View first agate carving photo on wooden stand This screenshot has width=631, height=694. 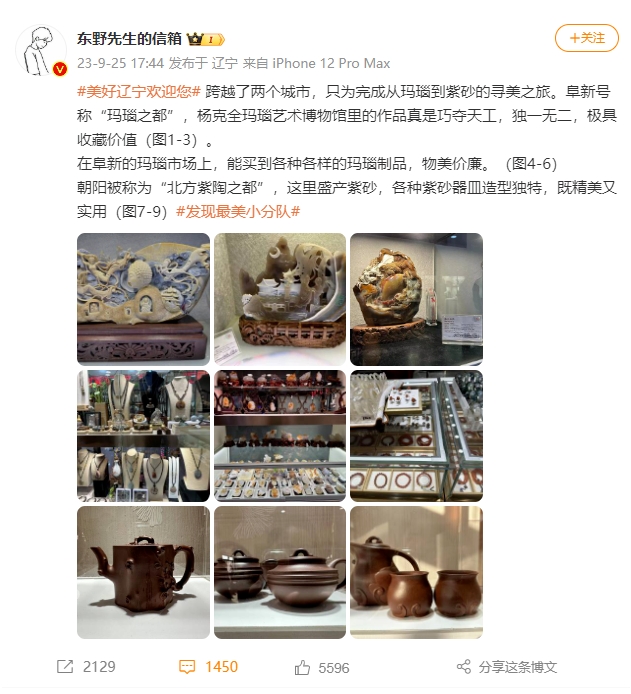point(143,299)
